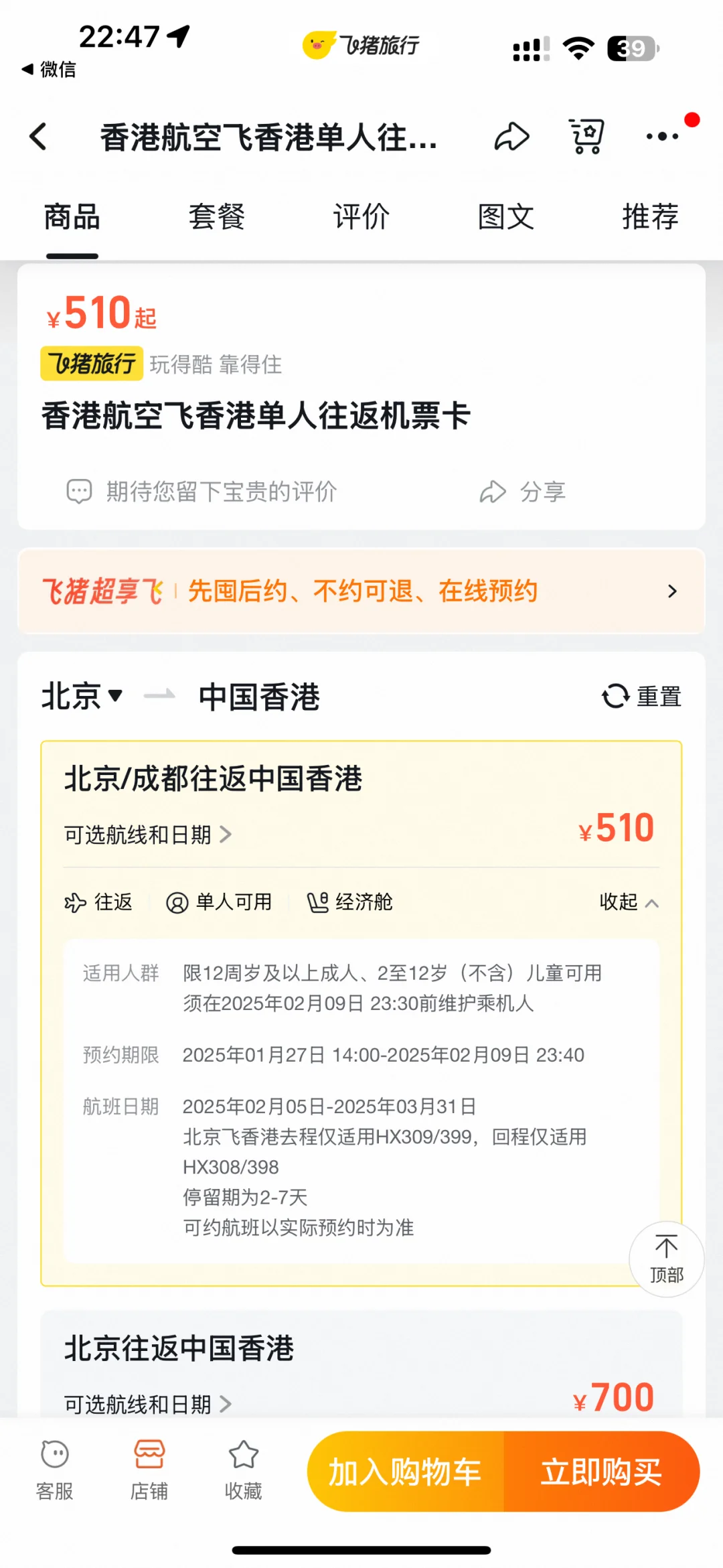Open the three-dot overflow menu
The width and height of the screenshot is (723, 1568).
662,137
